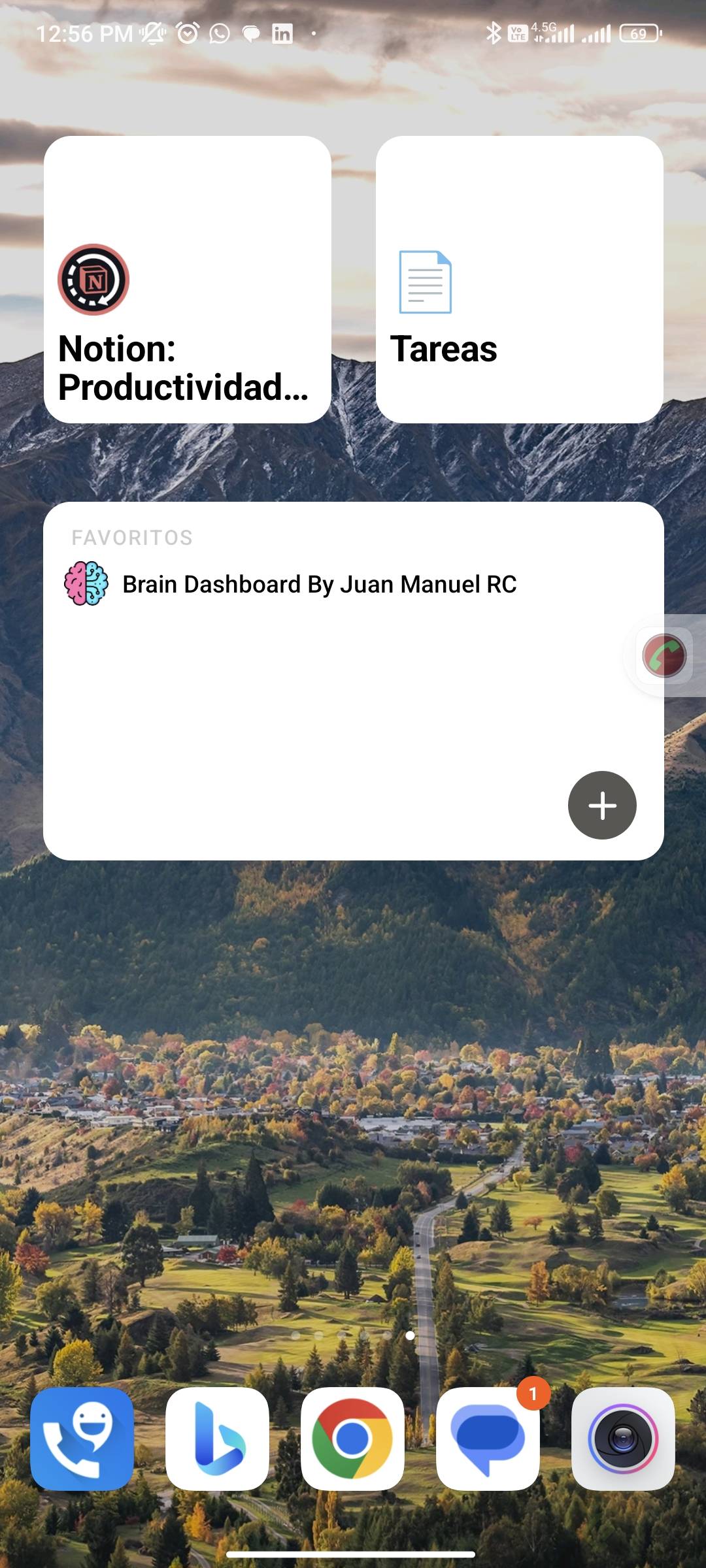706x1568 pixels.
Task: Launch Google Chrome browser
Action: (352, 1439)
